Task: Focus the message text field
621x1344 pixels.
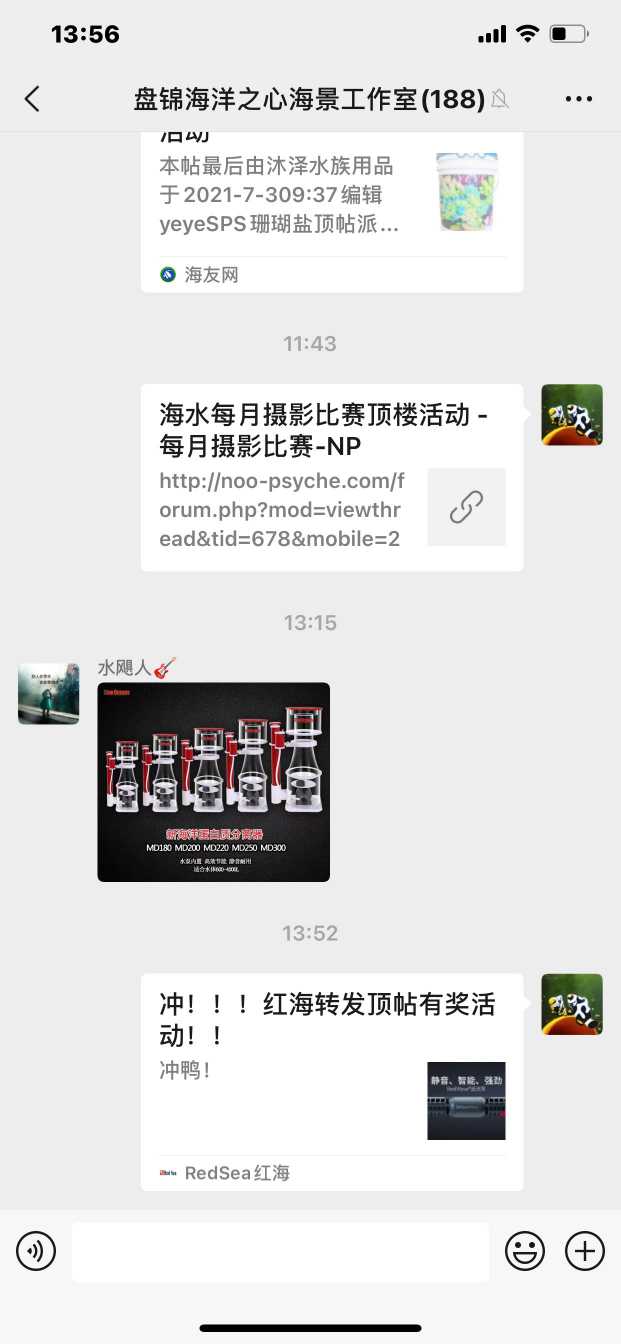Action: 280,1251
